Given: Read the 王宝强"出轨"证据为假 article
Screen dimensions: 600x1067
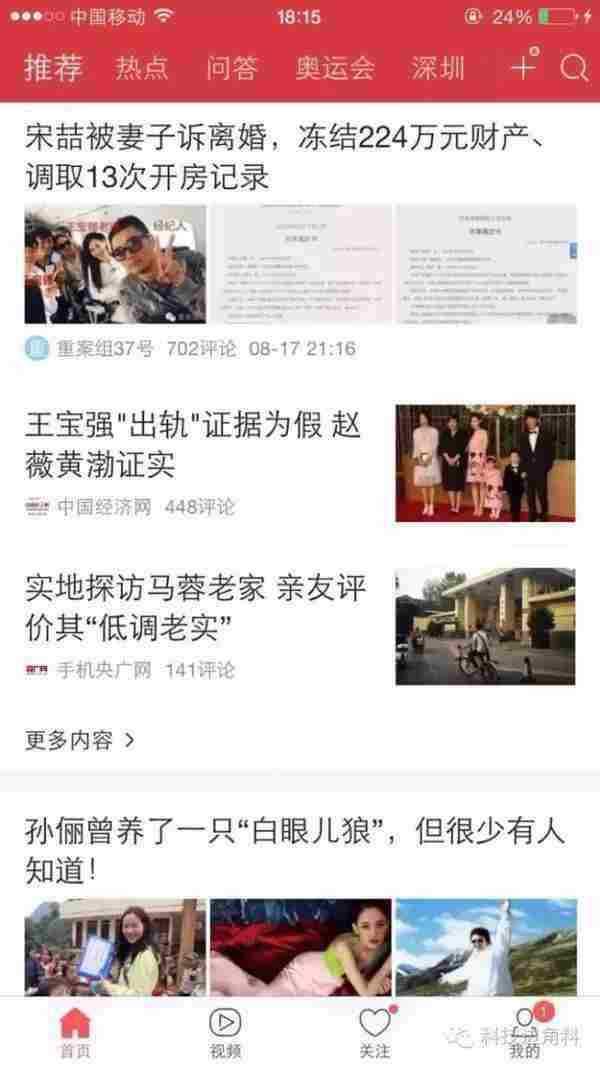Looking at the screenshot, I should (x=192, y=444).
